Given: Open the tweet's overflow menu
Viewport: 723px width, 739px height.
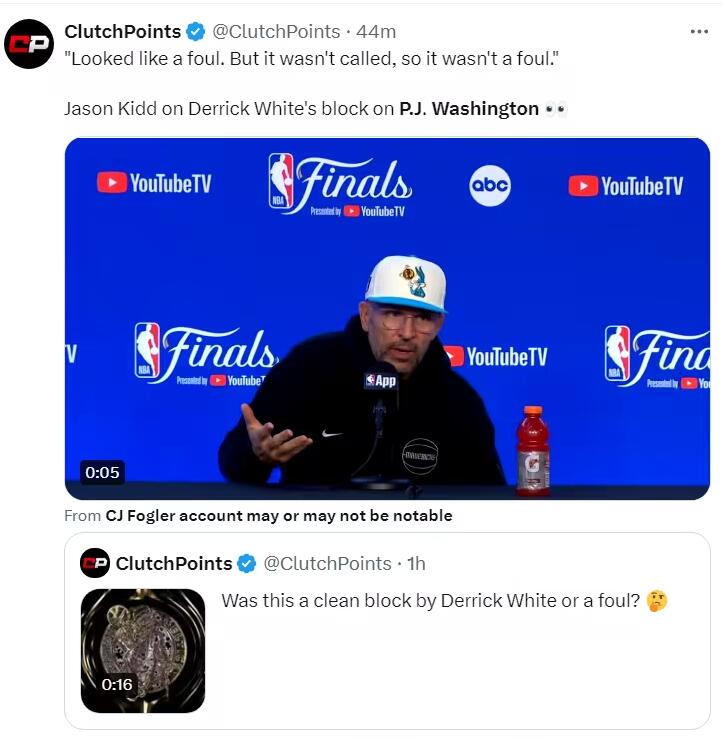Looking at the screenshot, I should 699,32.
